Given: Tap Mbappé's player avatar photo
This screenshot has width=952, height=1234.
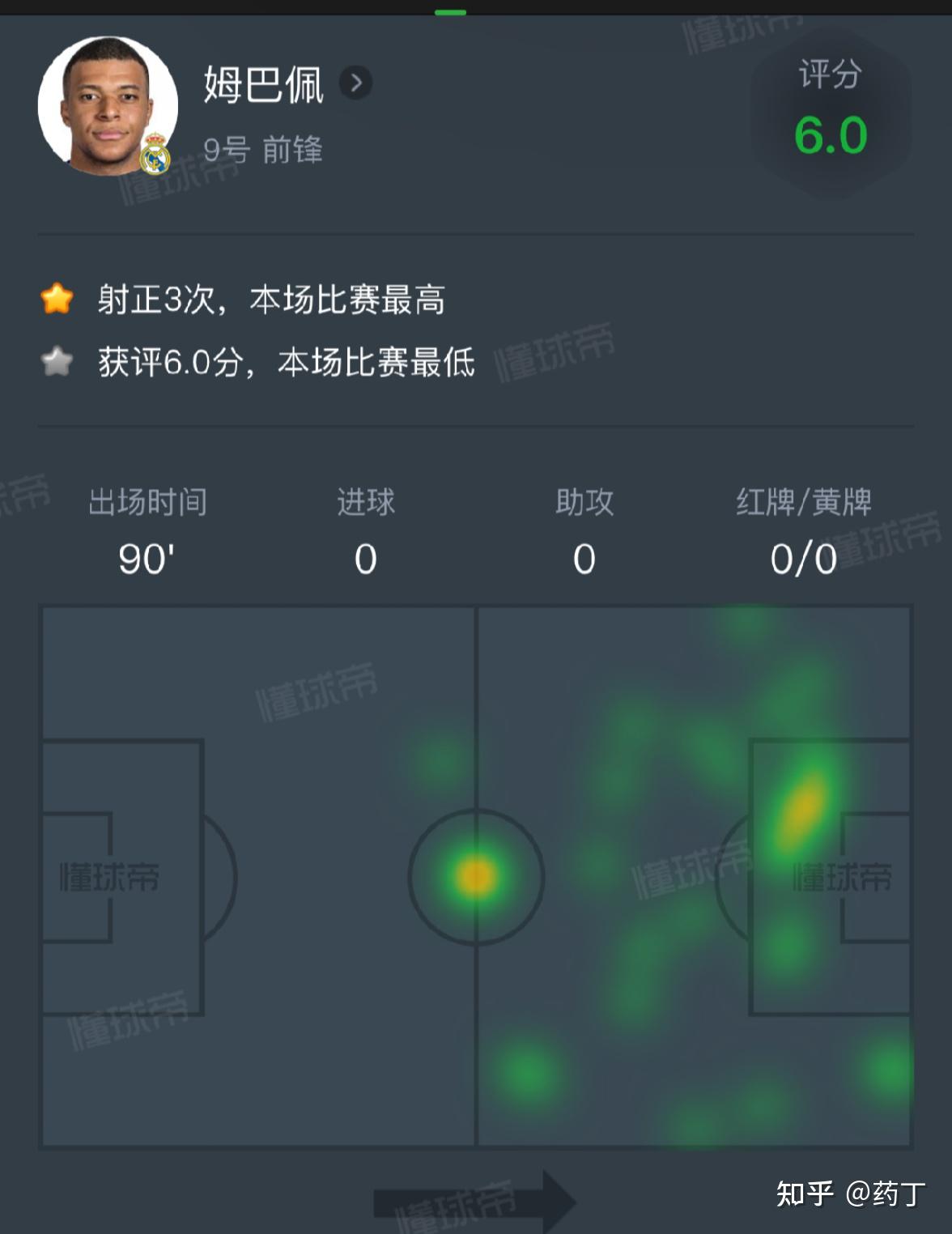Looking at the screenshot, I should tap(108, 105).
